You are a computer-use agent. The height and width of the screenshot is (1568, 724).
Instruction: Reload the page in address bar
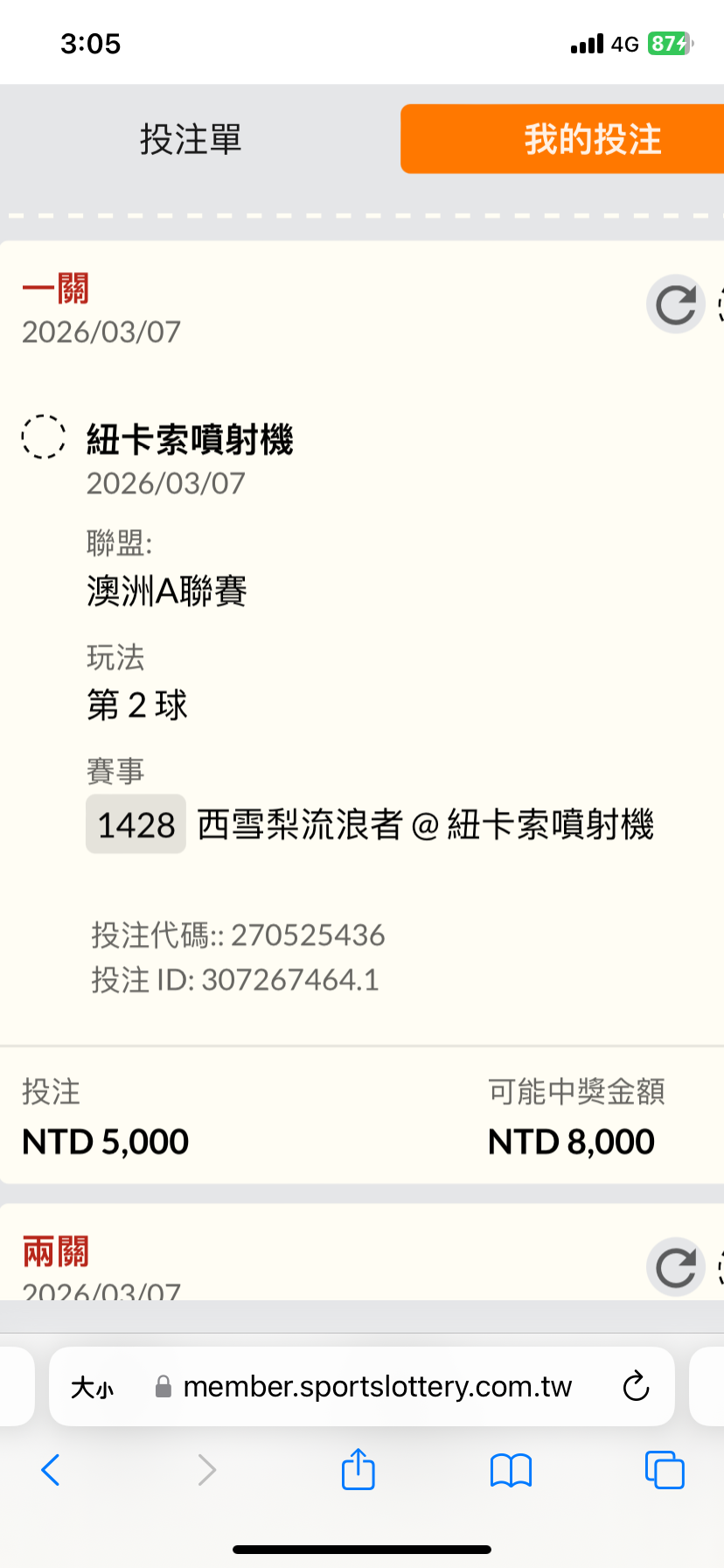(x=636, y=1387)
